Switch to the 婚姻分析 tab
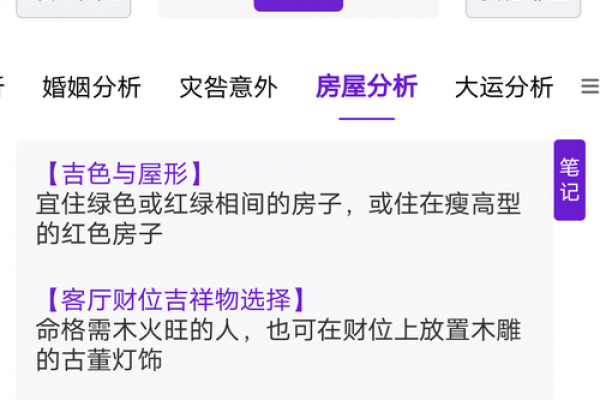The height and width of the screenshot is (400, 600). click(x=92, y=87)
